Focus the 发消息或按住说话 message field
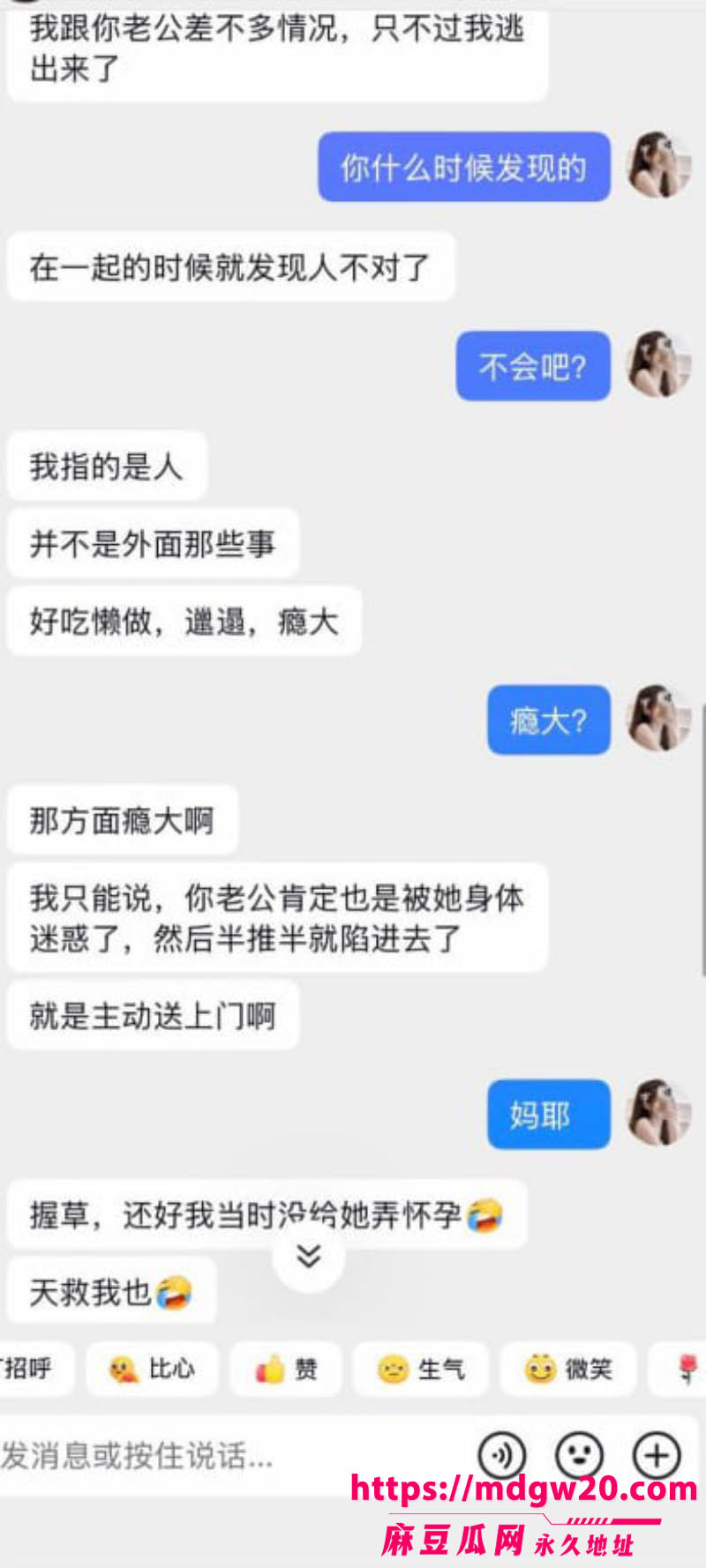The image size is (706, 1568). (x=229, y=1455)
